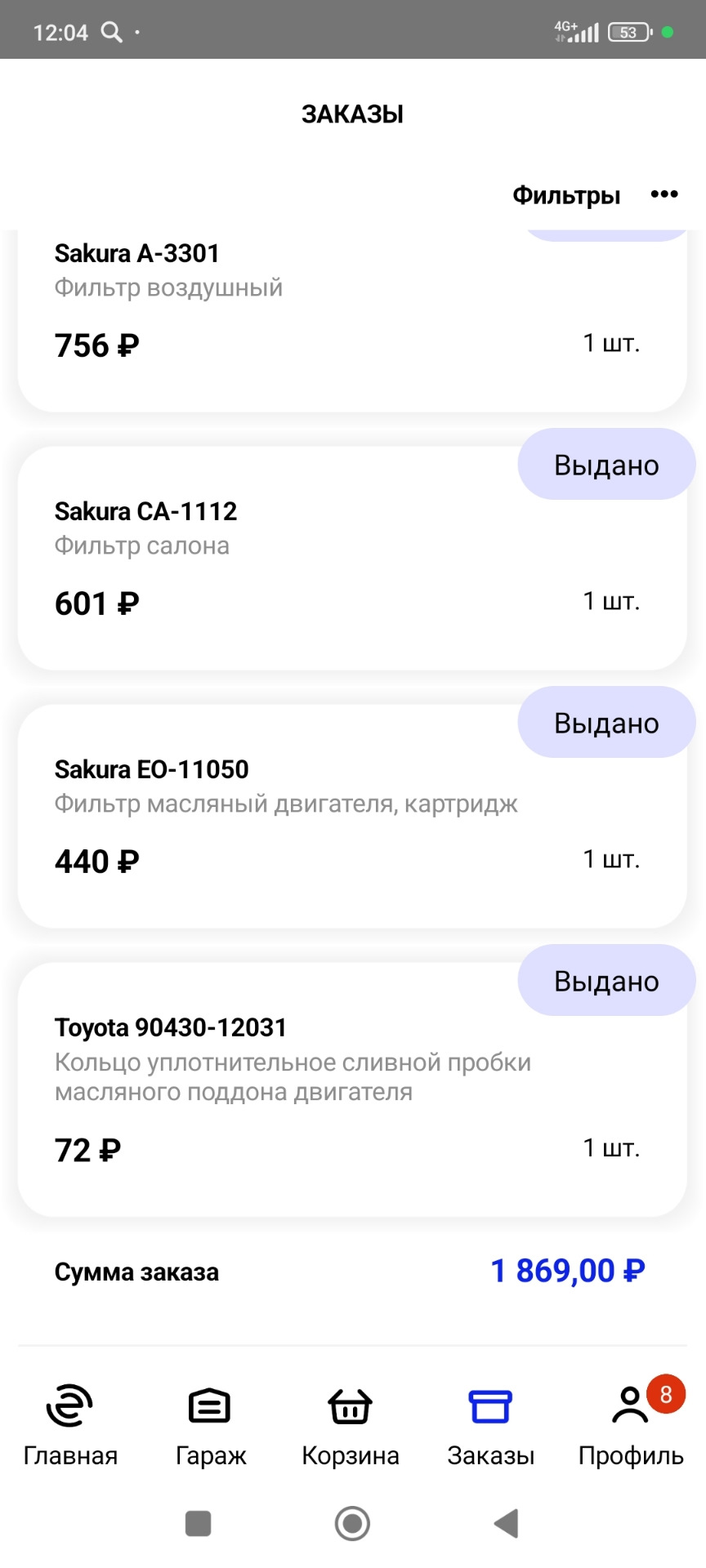Open the Toyota 90430-12031 item
Viewport: 706px width, 1568px height.
(x=351, y=1090)
